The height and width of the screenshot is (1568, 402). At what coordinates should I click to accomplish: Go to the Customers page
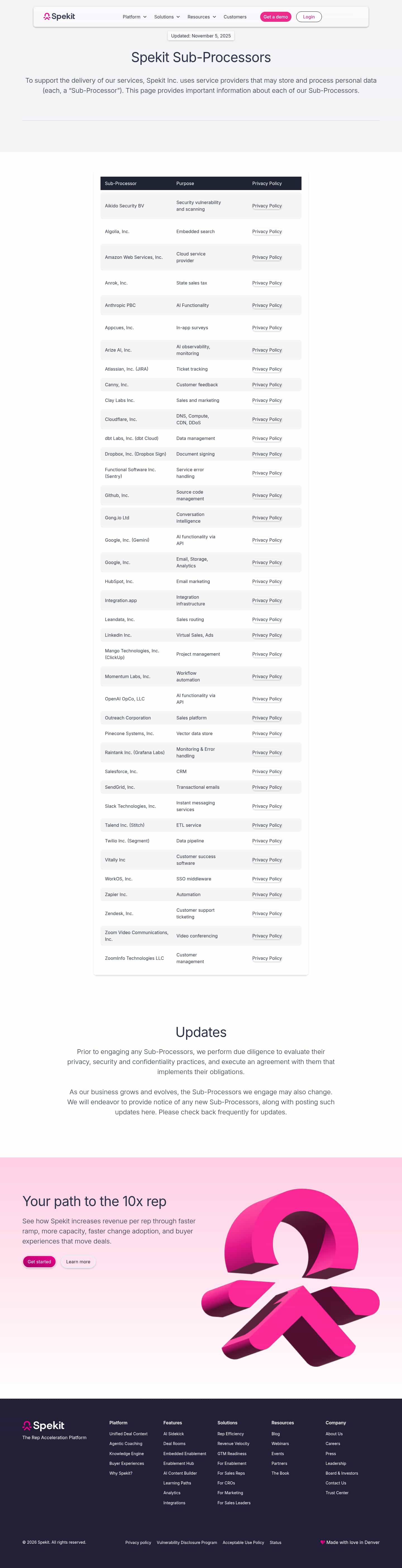[235, 17]
